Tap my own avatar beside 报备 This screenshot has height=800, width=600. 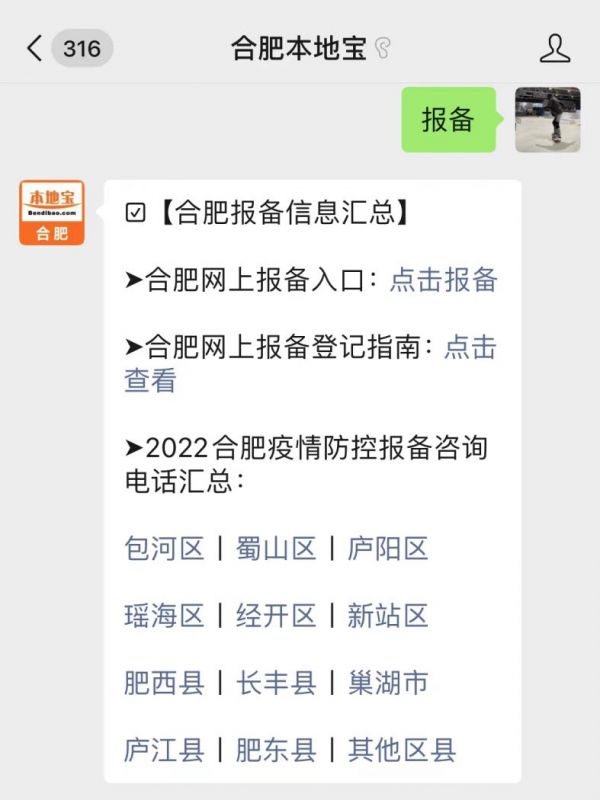[547, 120]
